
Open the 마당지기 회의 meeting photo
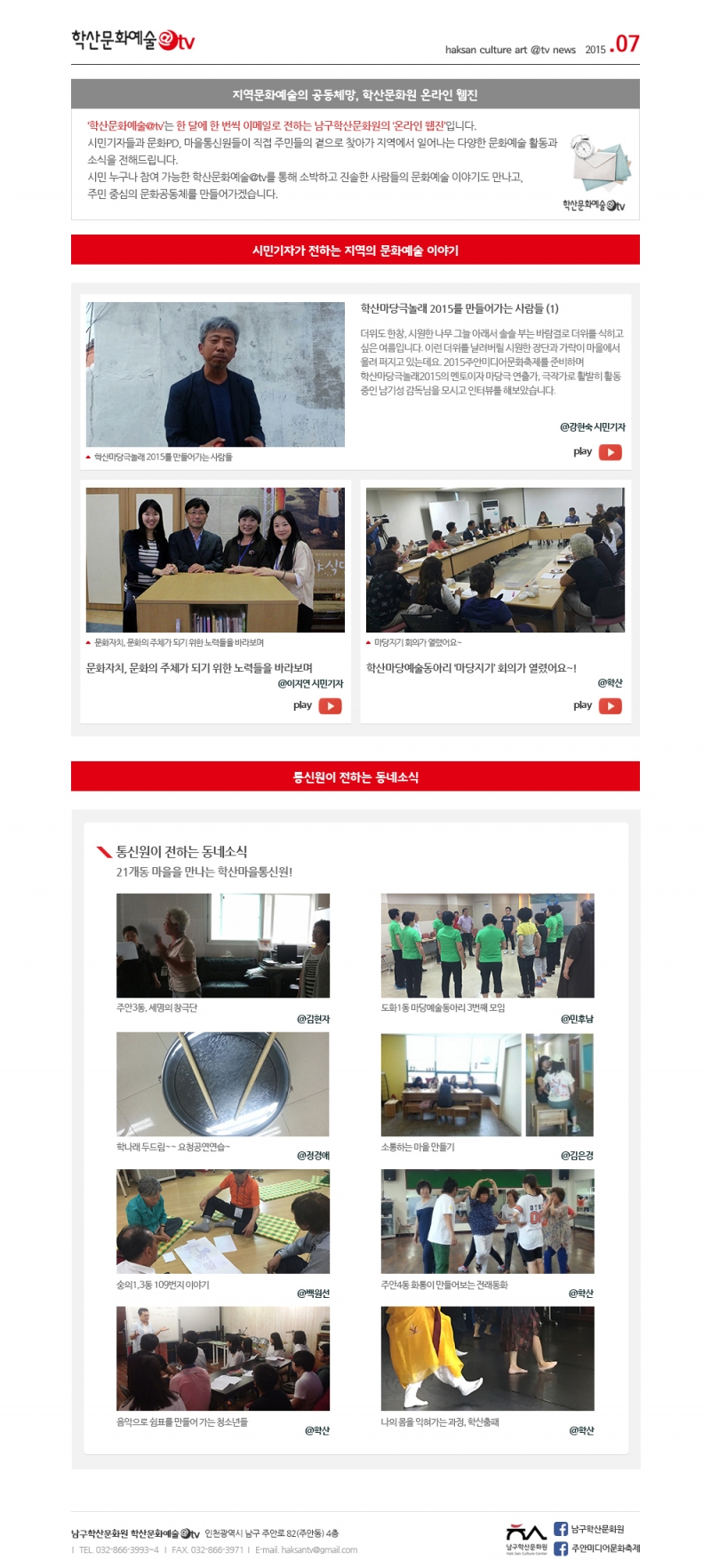495,560
